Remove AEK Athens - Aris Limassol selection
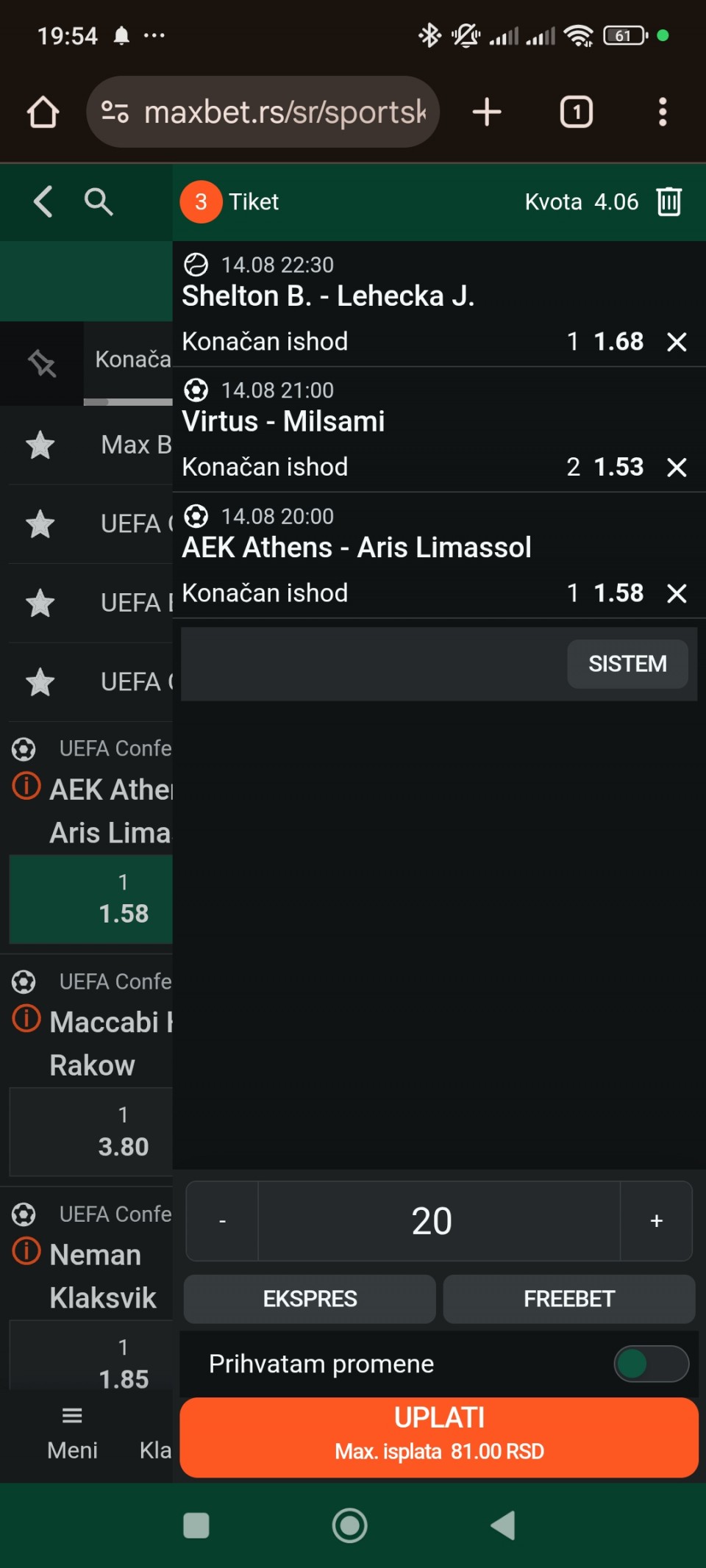The width and height of the screenshot is (706, 1568). pos(677,593)
